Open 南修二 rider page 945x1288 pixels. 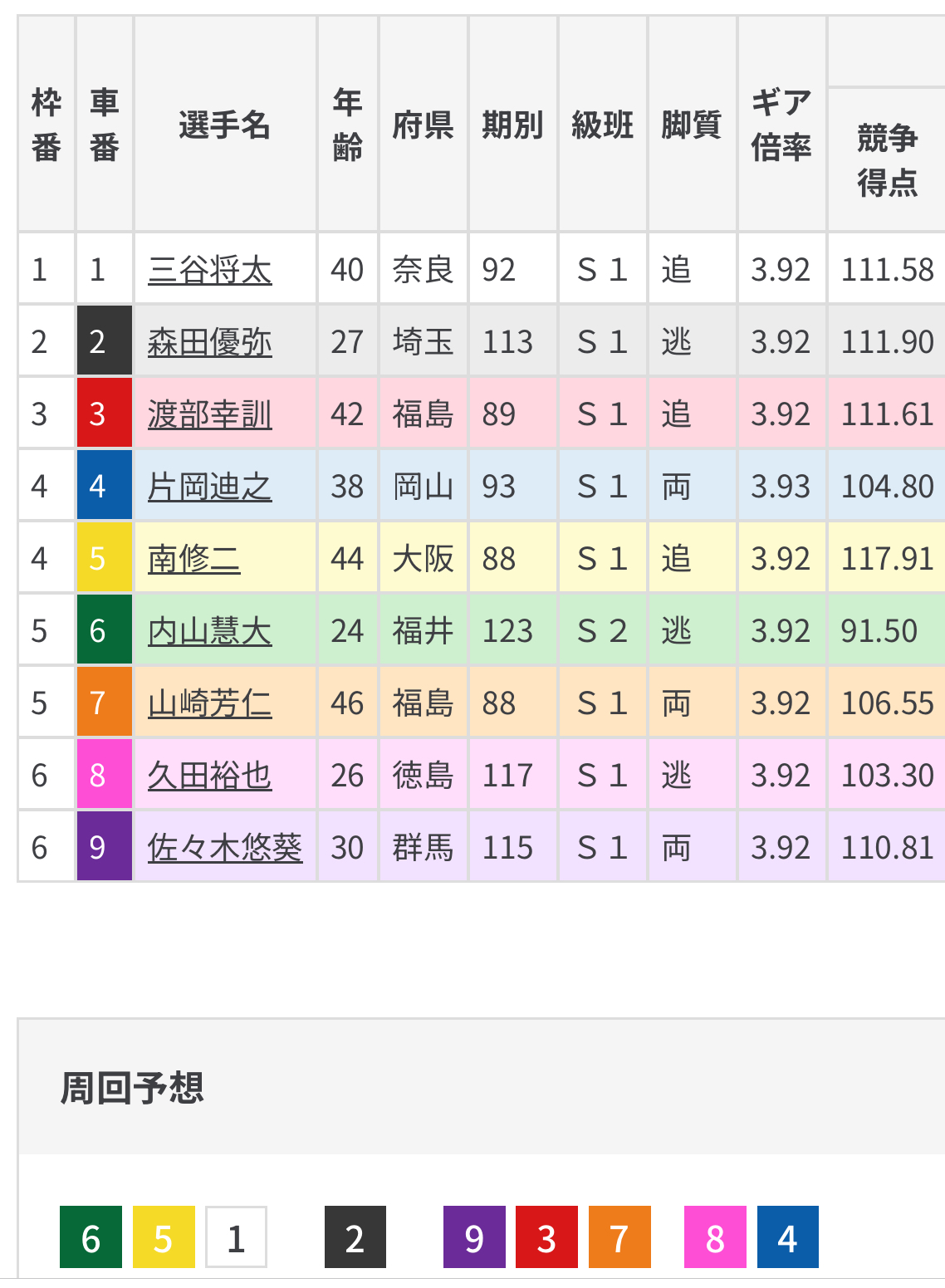193,560
